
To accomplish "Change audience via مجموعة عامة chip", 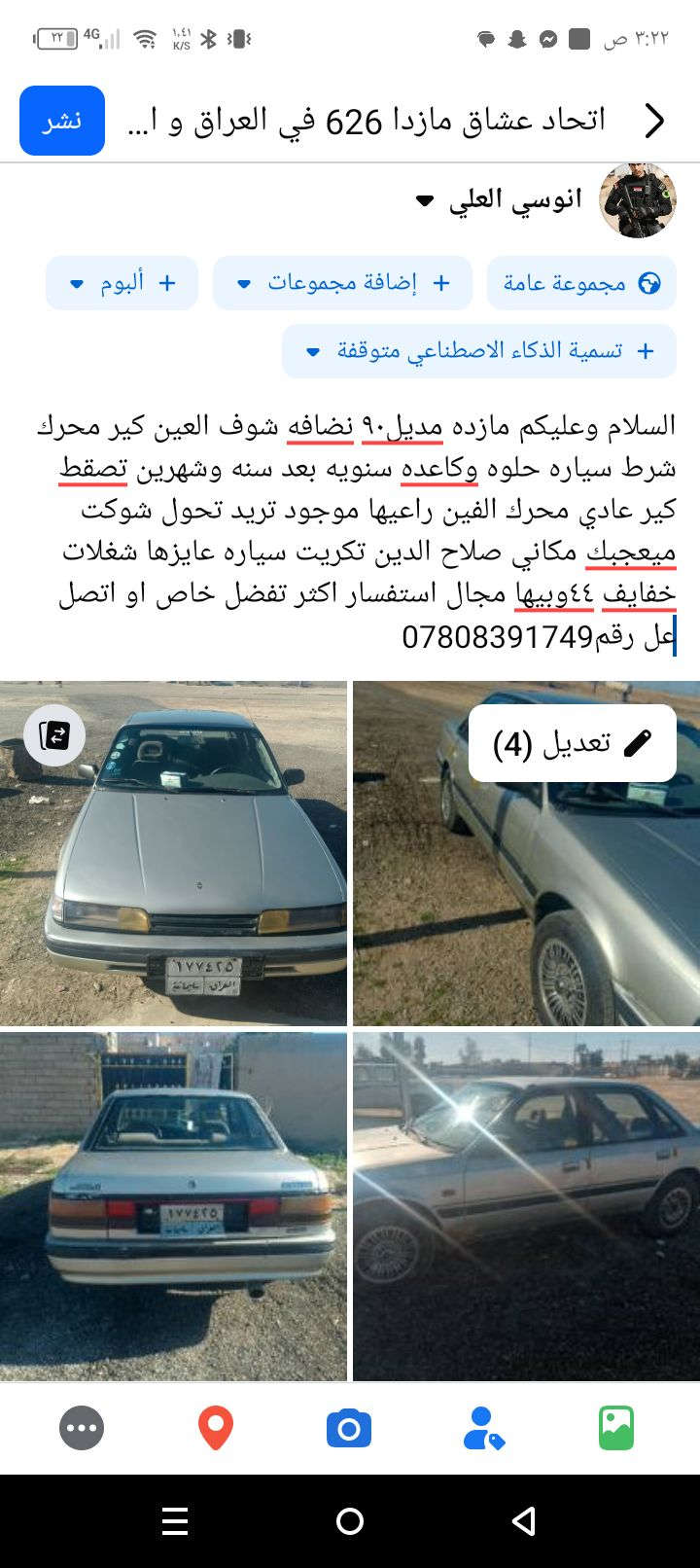I will point(581,283).
